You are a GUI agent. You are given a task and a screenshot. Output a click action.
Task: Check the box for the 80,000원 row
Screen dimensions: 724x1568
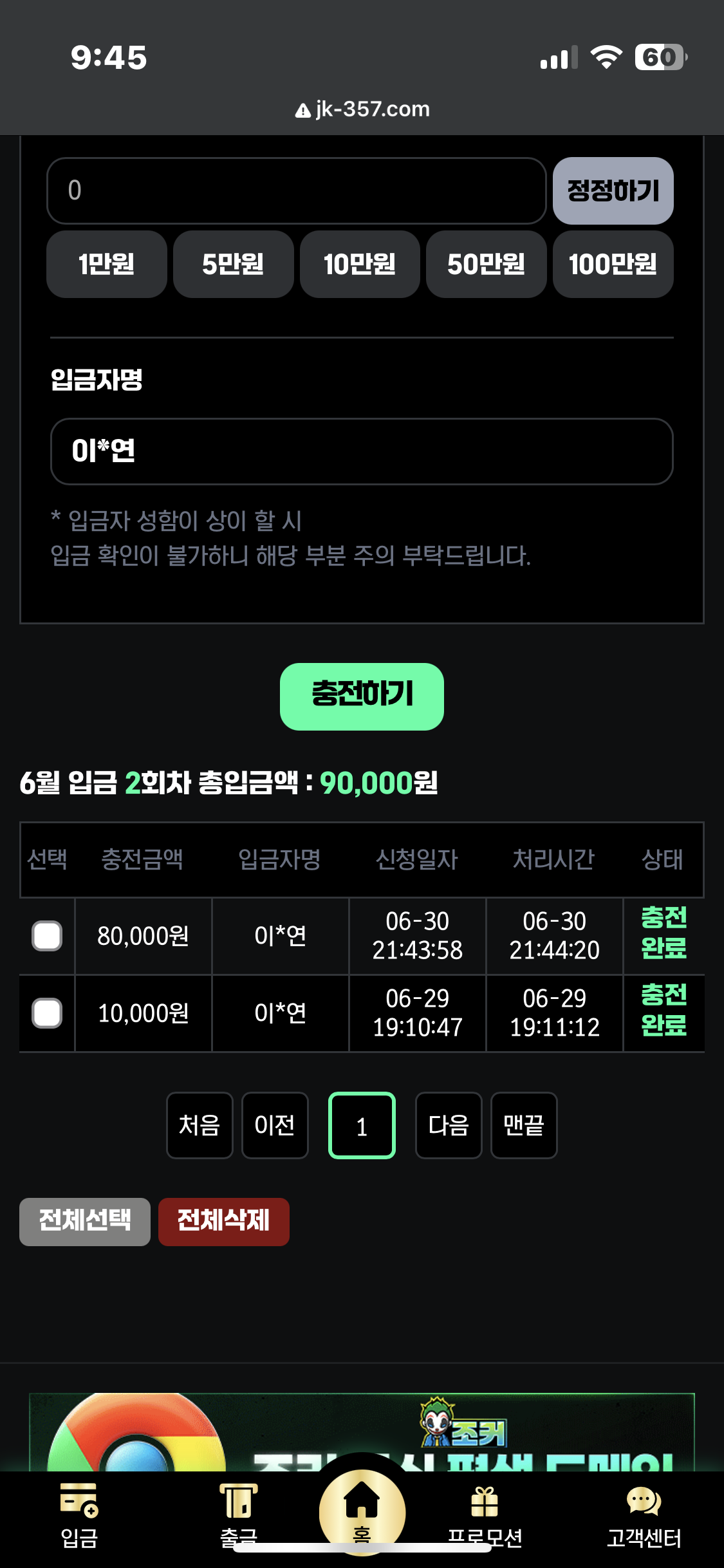(47, 936)
